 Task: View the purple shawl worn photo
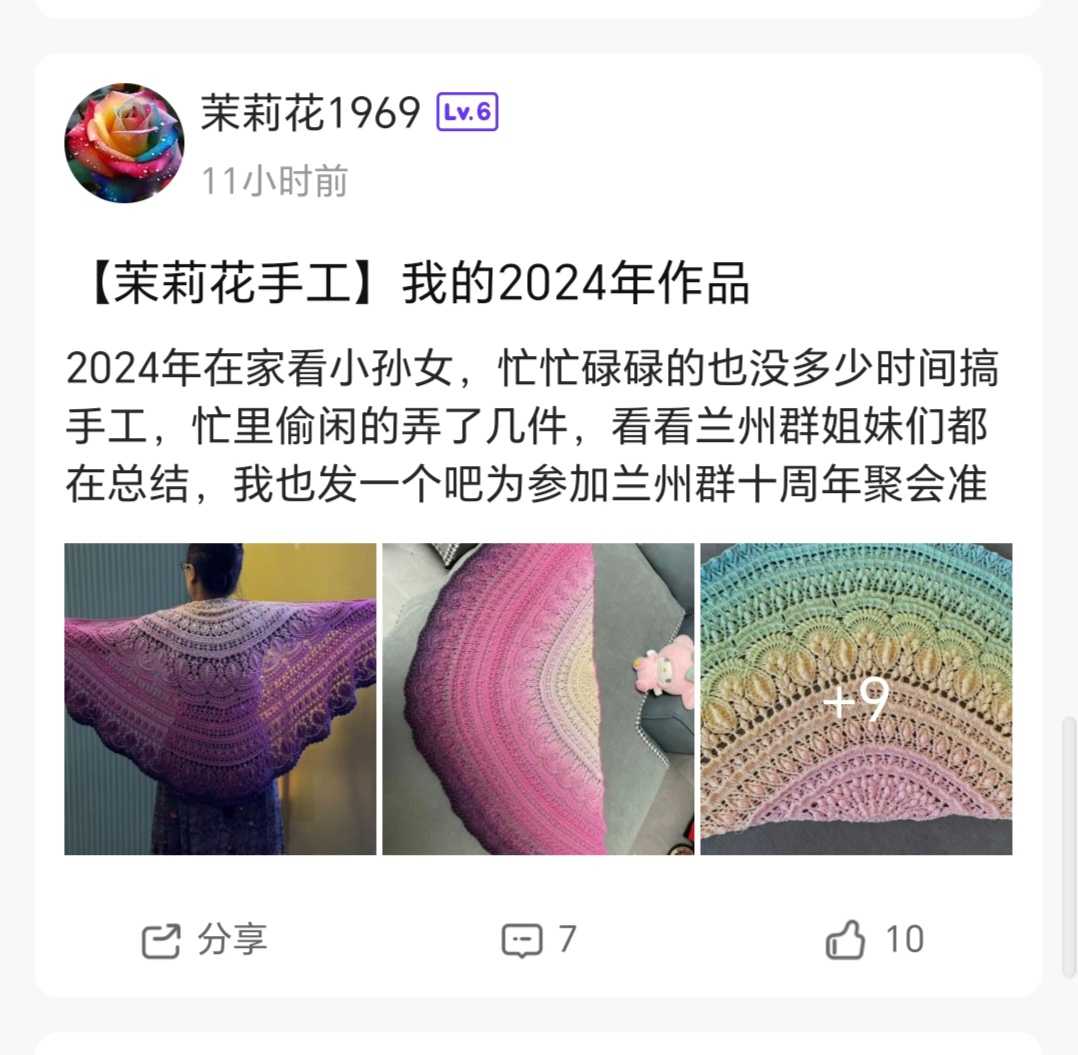point(220,699)
